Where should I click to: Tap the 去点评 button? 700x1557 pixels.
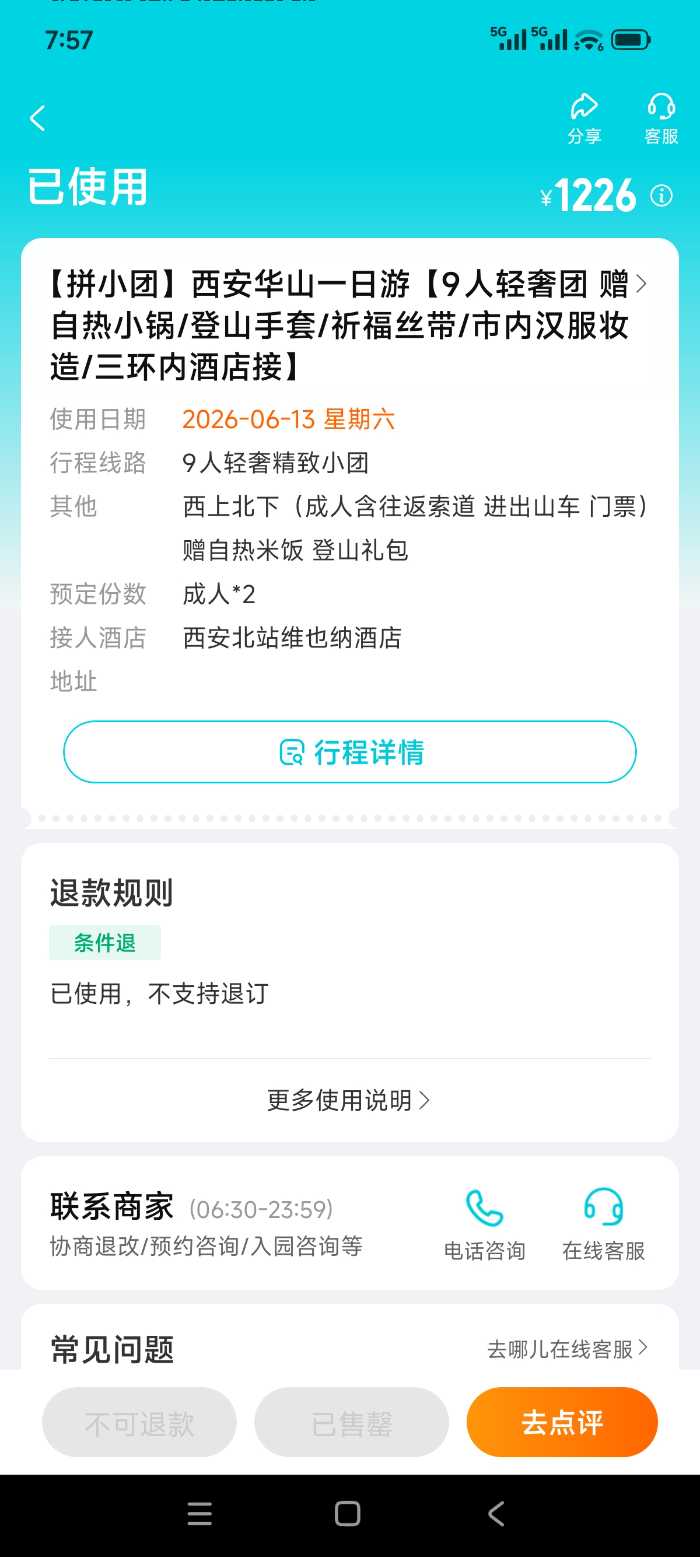(562, 1422)
